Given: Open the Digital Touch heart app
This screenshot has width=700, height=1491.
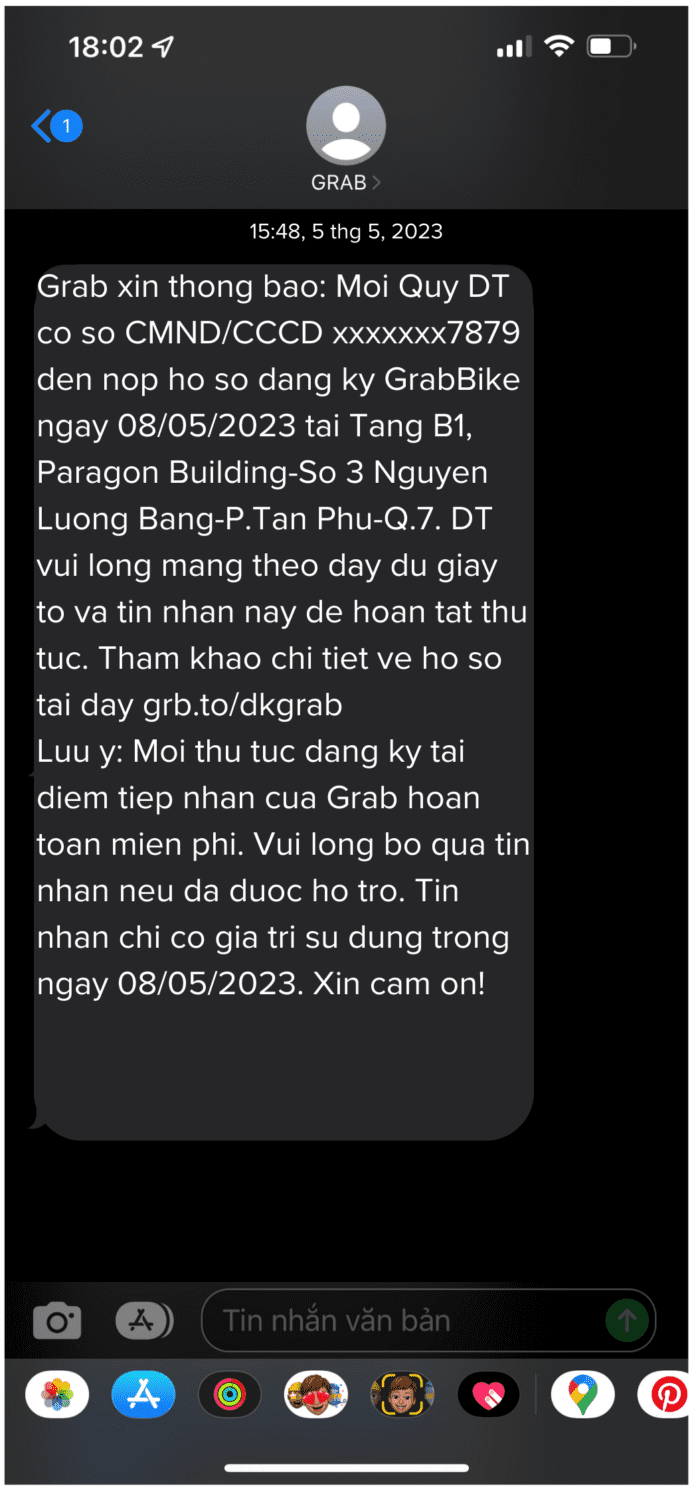Looking at the screenshot, I should (x=488, y=1394).
